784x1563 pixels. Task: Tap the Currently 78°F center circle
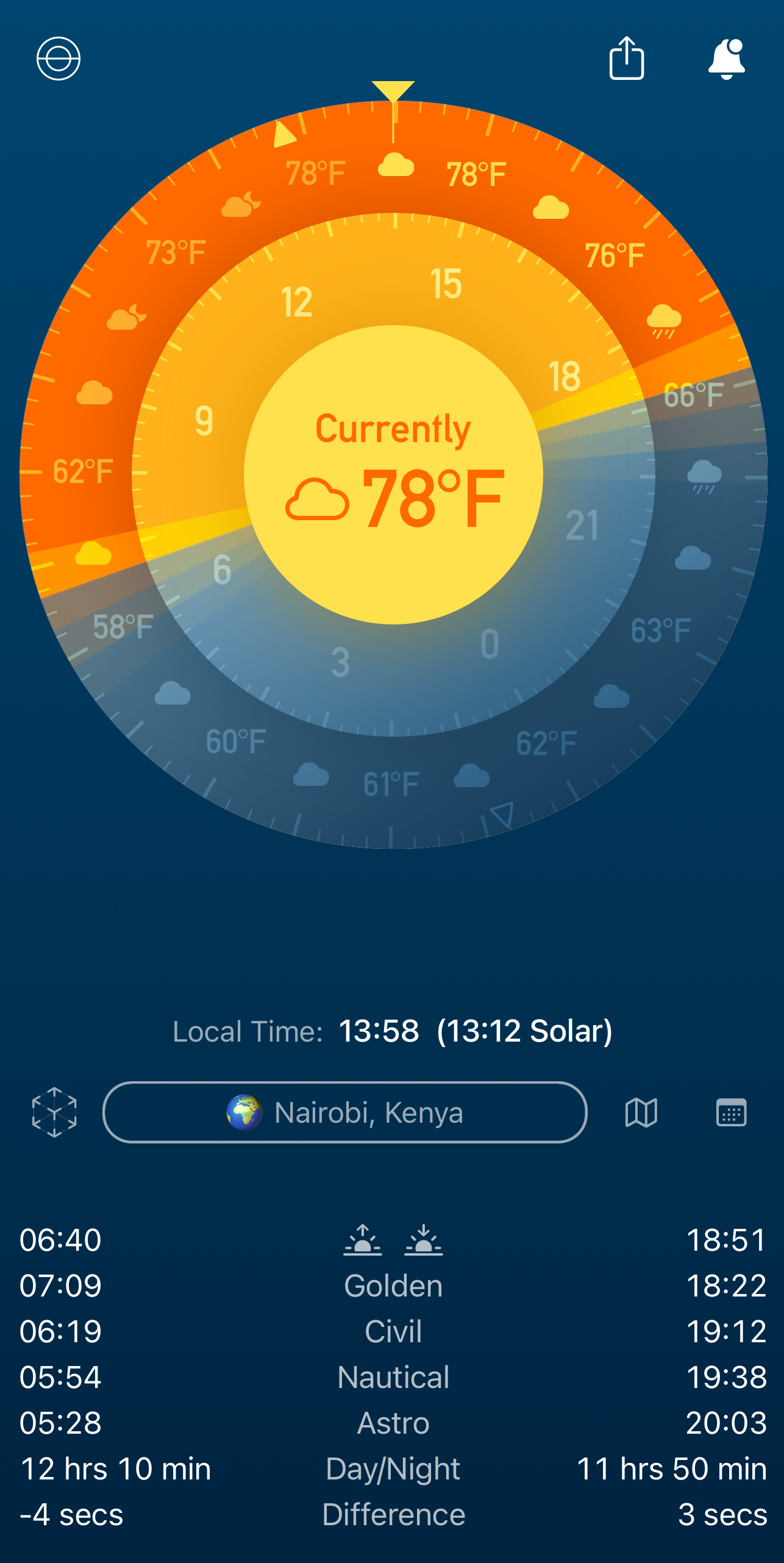(x=393, y=474)
